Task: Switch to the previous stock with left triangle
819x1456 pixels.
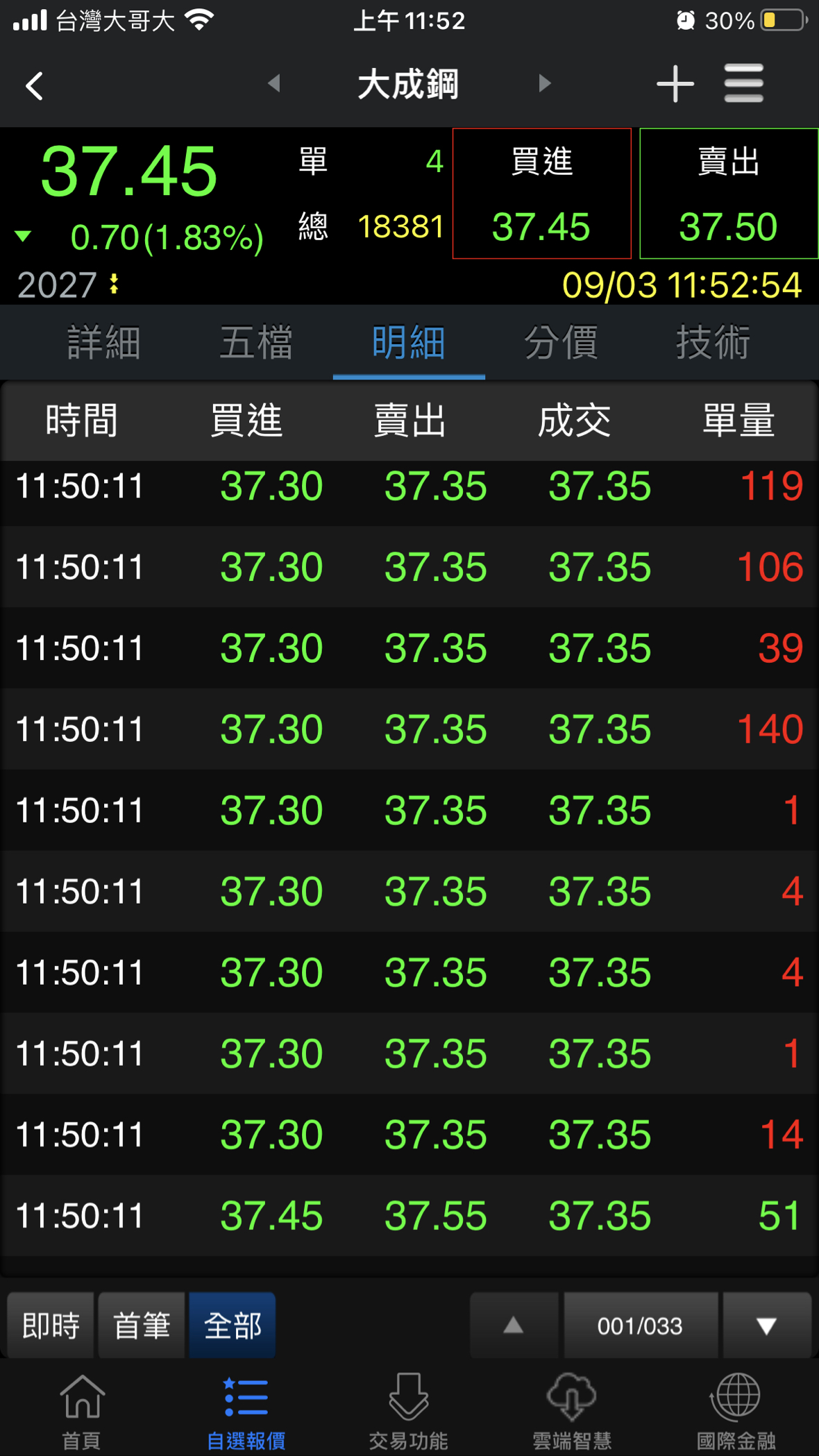Action: pyautogui.click(x=274, y=84)
